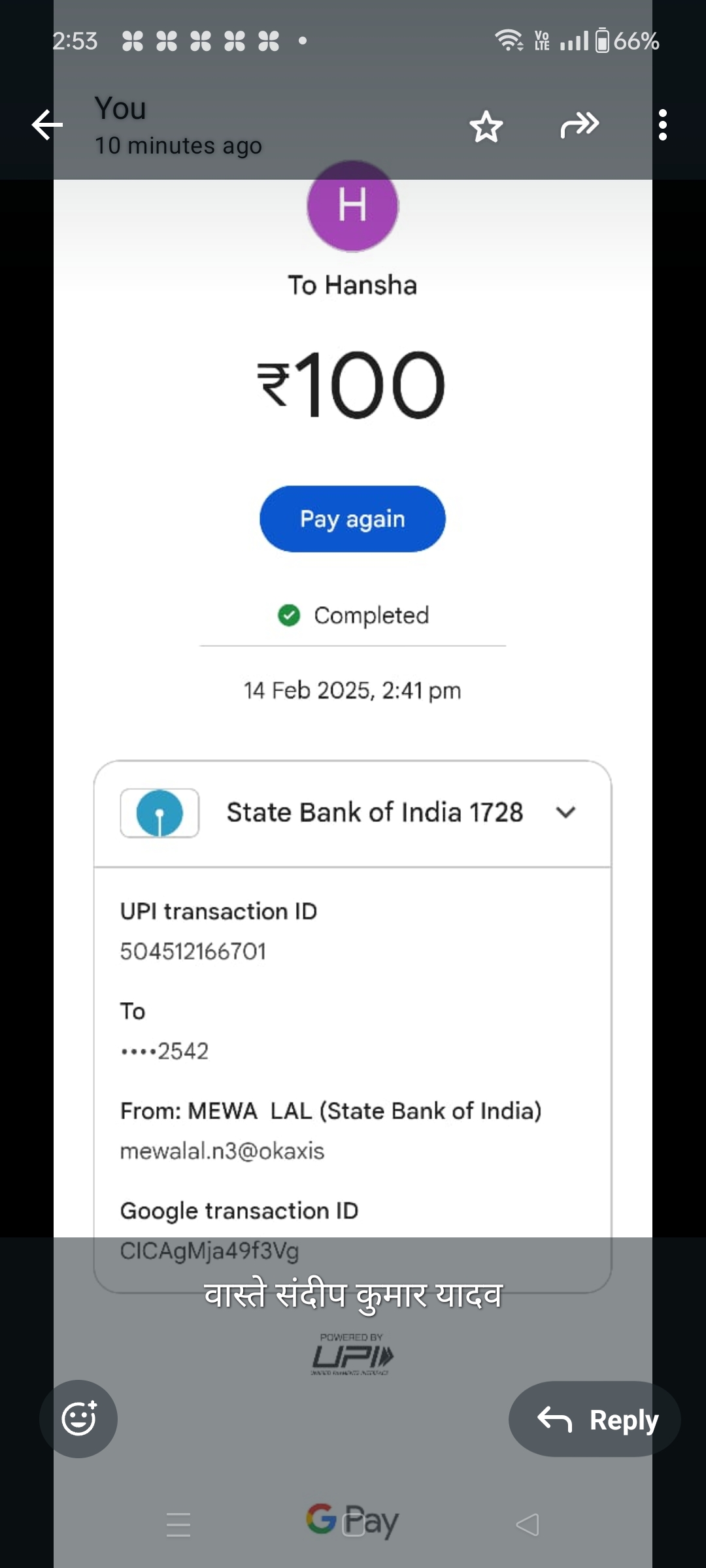Tap the system back button

pyautogui.click(x=527, y=1524)
